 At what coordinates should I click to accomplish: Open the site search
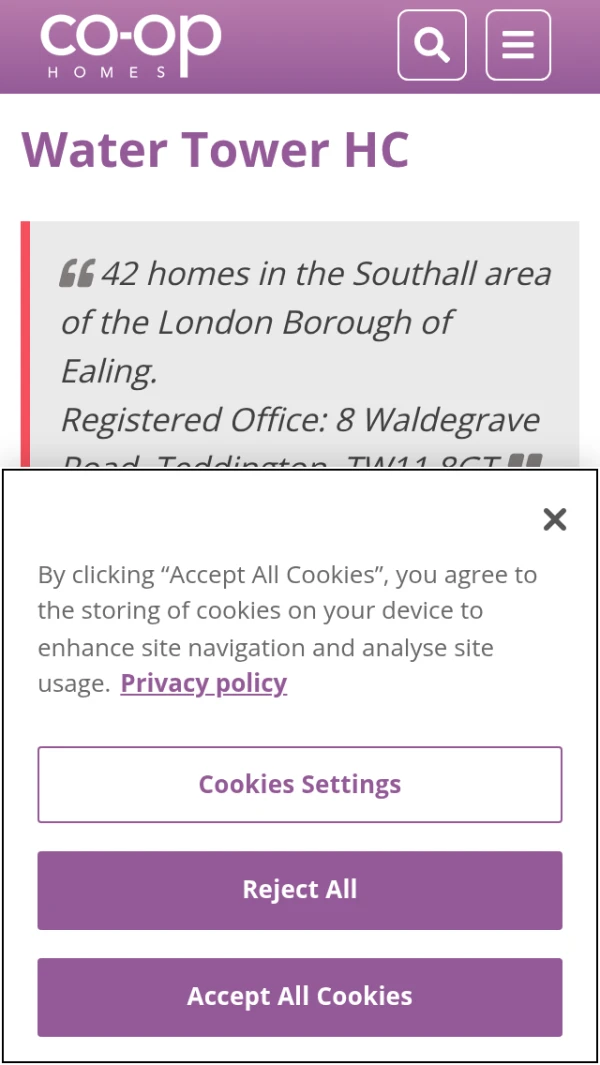[x=432, y=45]
